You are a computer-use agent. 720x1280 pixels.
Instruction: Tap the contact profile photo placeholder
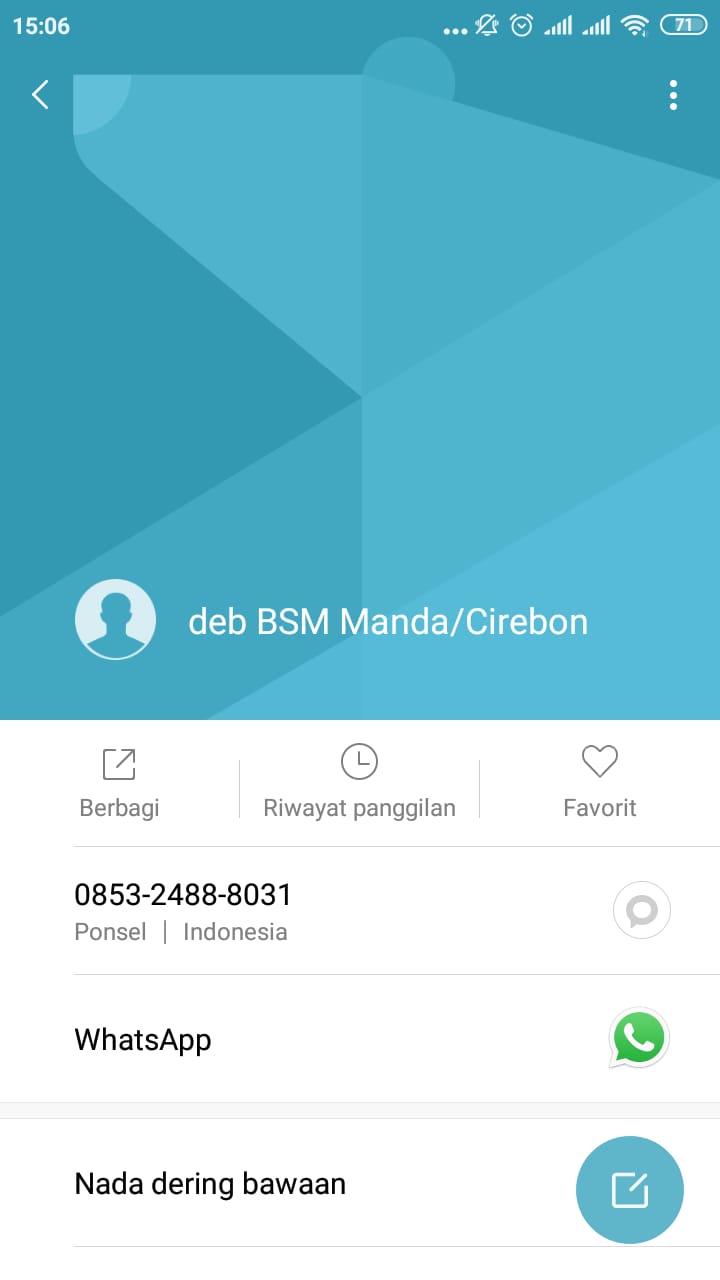[115, 619]
